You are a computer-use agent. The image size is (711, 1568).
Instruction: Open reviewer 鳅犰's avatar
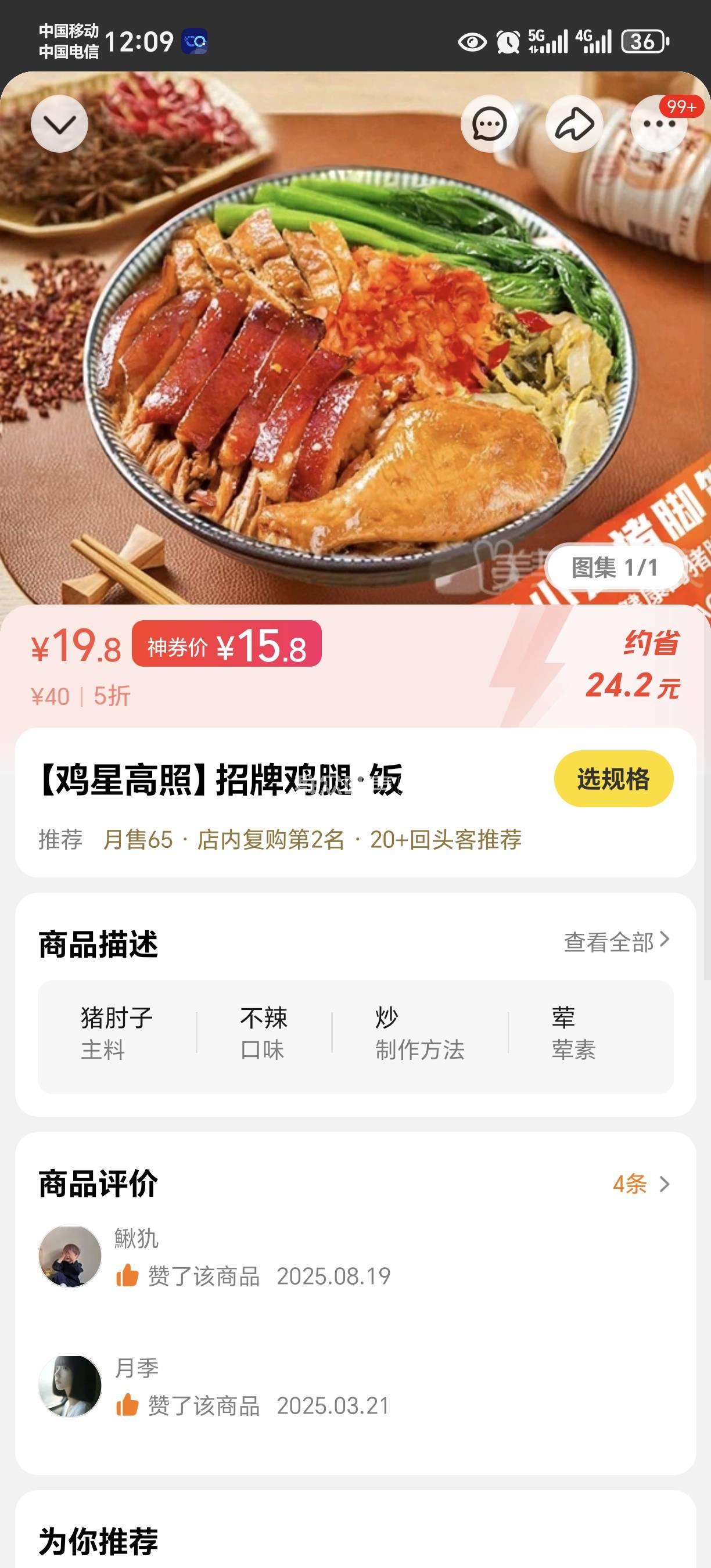70,1256
